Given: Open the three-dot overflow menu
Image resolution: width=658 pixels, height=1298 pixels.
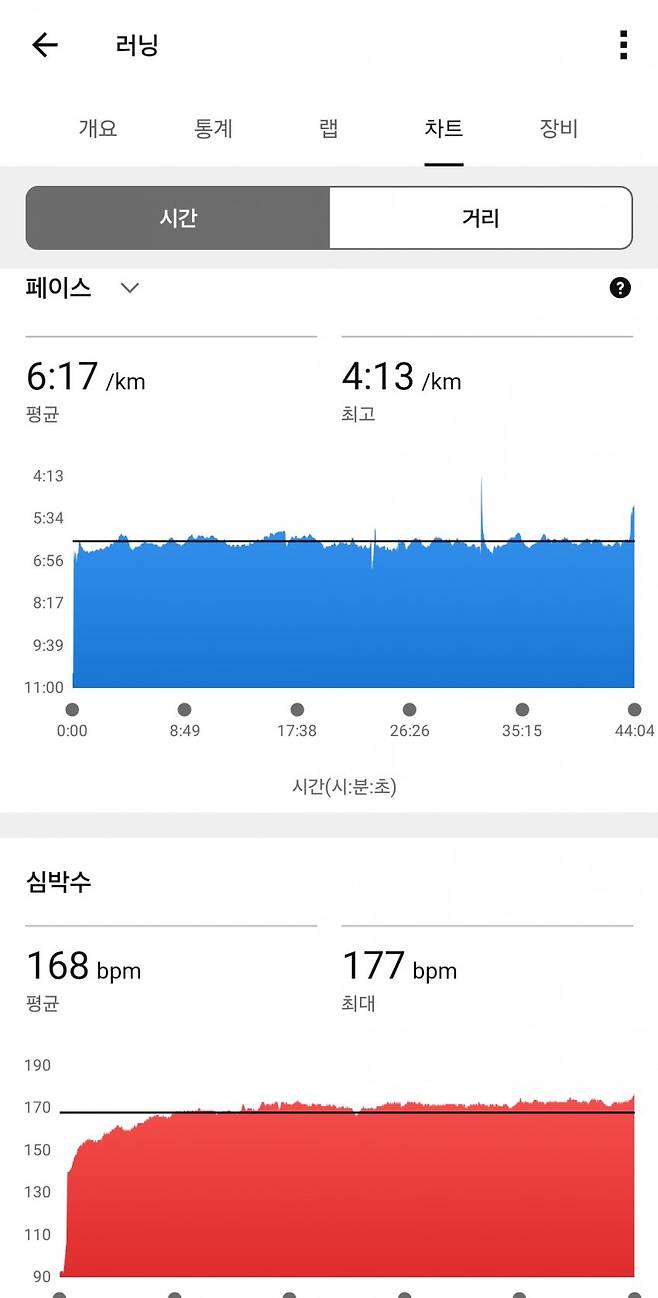Looking at the screenshot, I should pyautogui.click(x=623, y=45).
